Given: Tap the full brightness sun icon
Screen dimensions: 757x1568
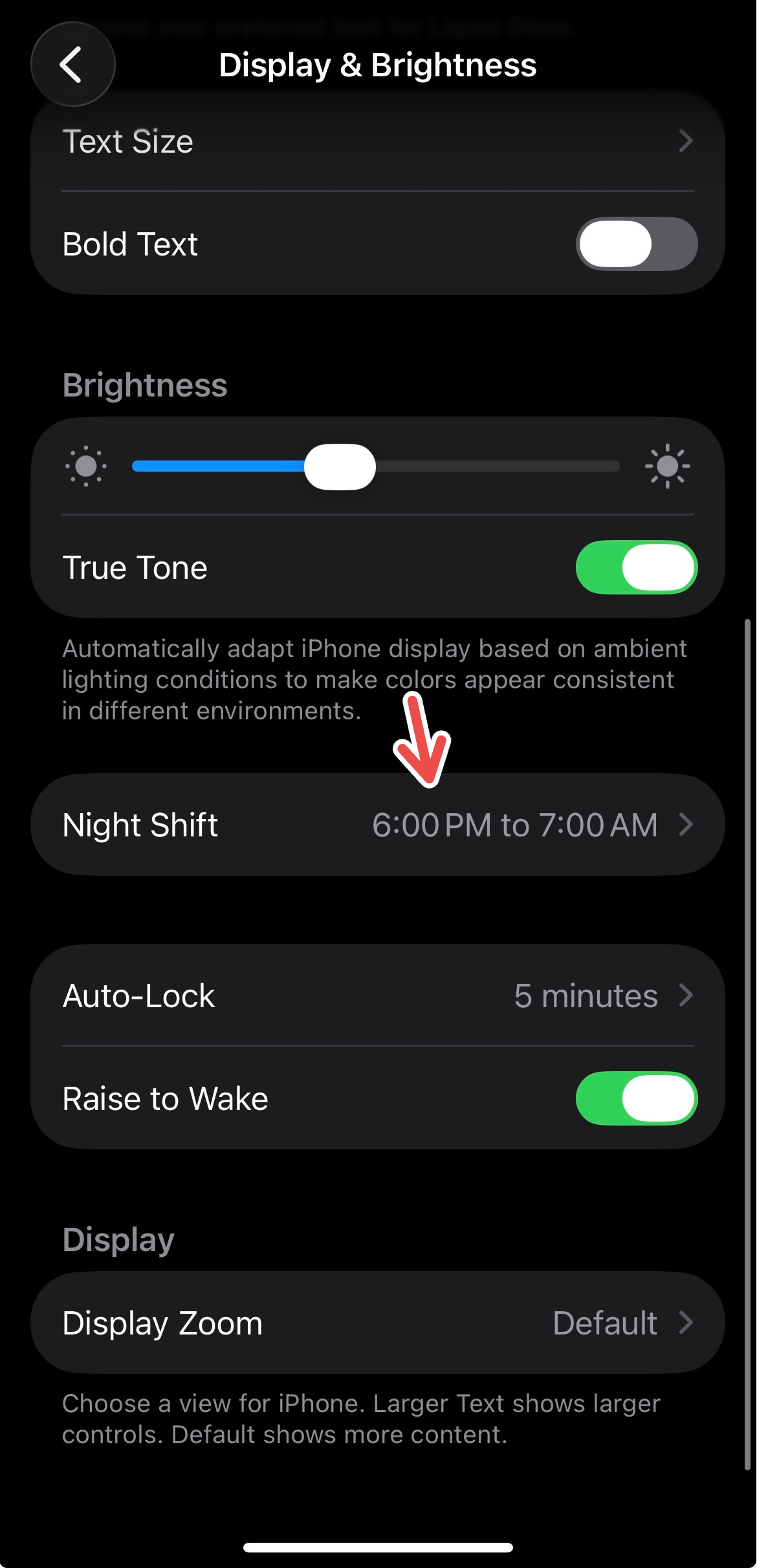Looking at the screenshot, I should pos(668,466).
